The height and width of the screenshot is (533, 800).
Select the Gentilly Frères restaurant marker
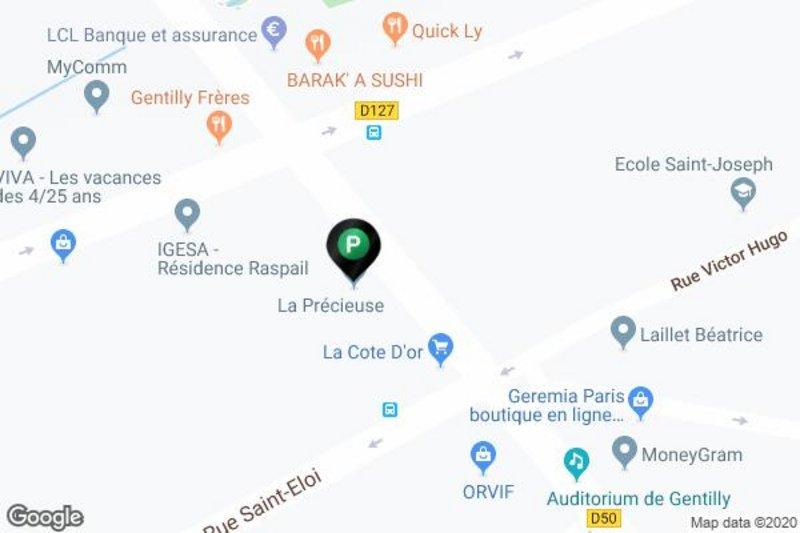218,125
